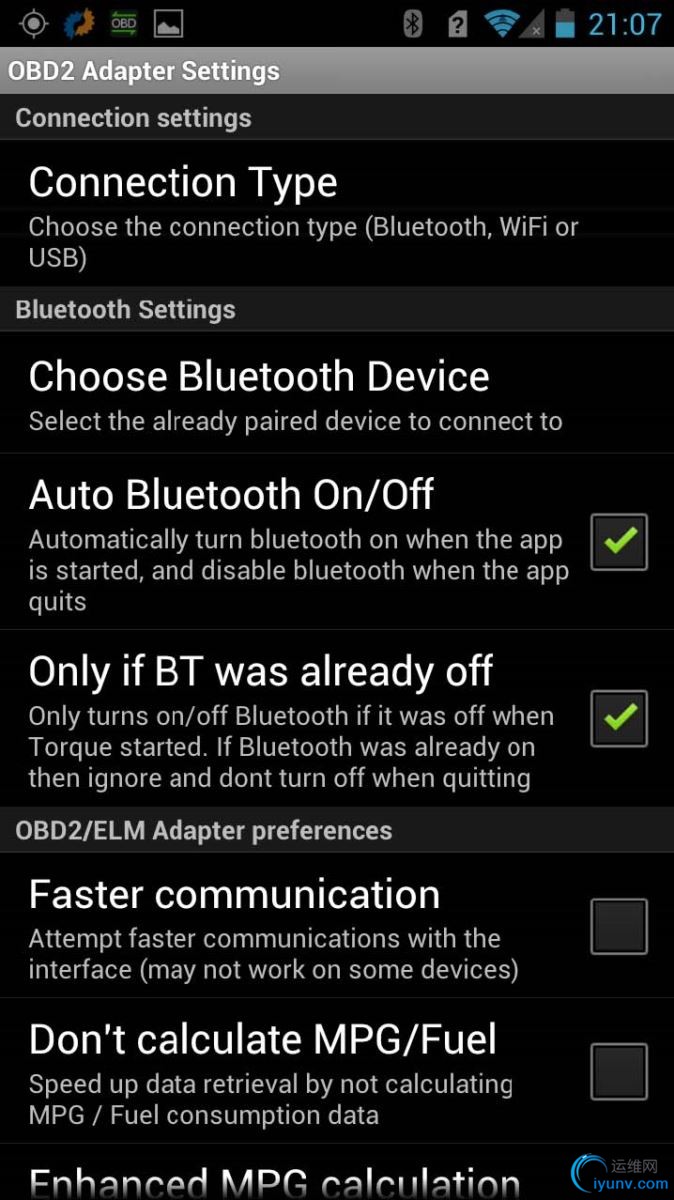Image resolution: width=674 pixels, height=1200 pixels.
Task: Uncheck the Auto Bluetooth On/Off checkbox
Action: (618, 542)
